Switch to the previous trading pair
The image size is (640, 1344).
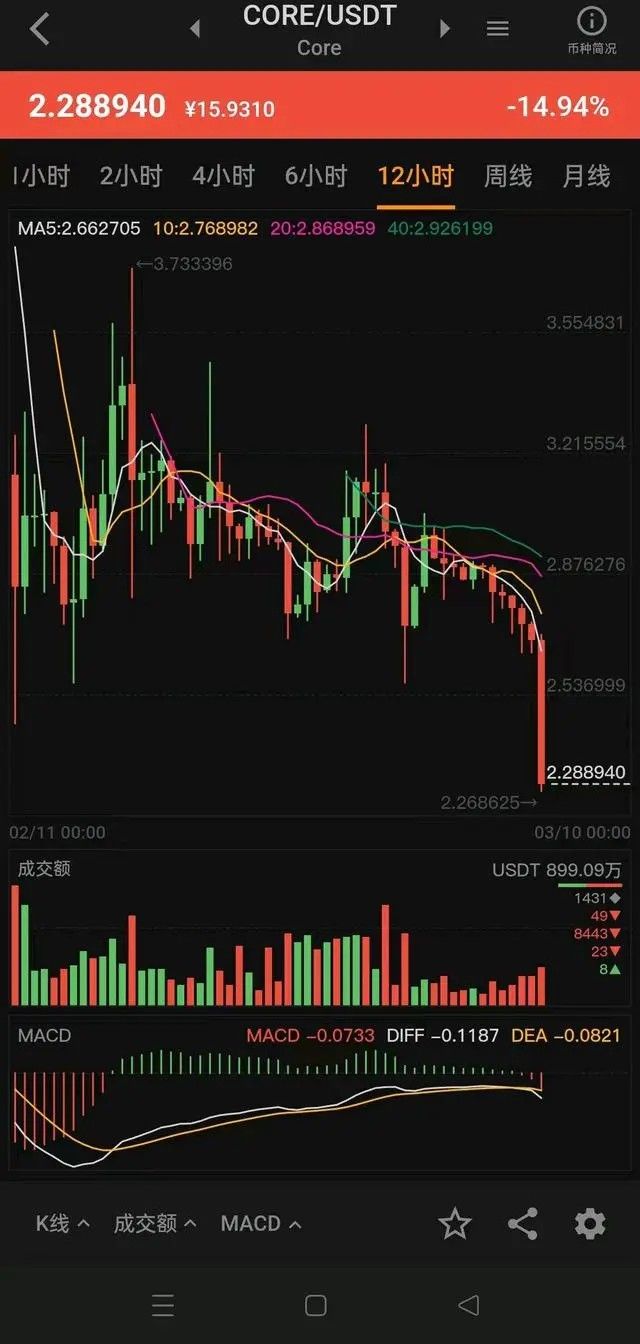195,29
